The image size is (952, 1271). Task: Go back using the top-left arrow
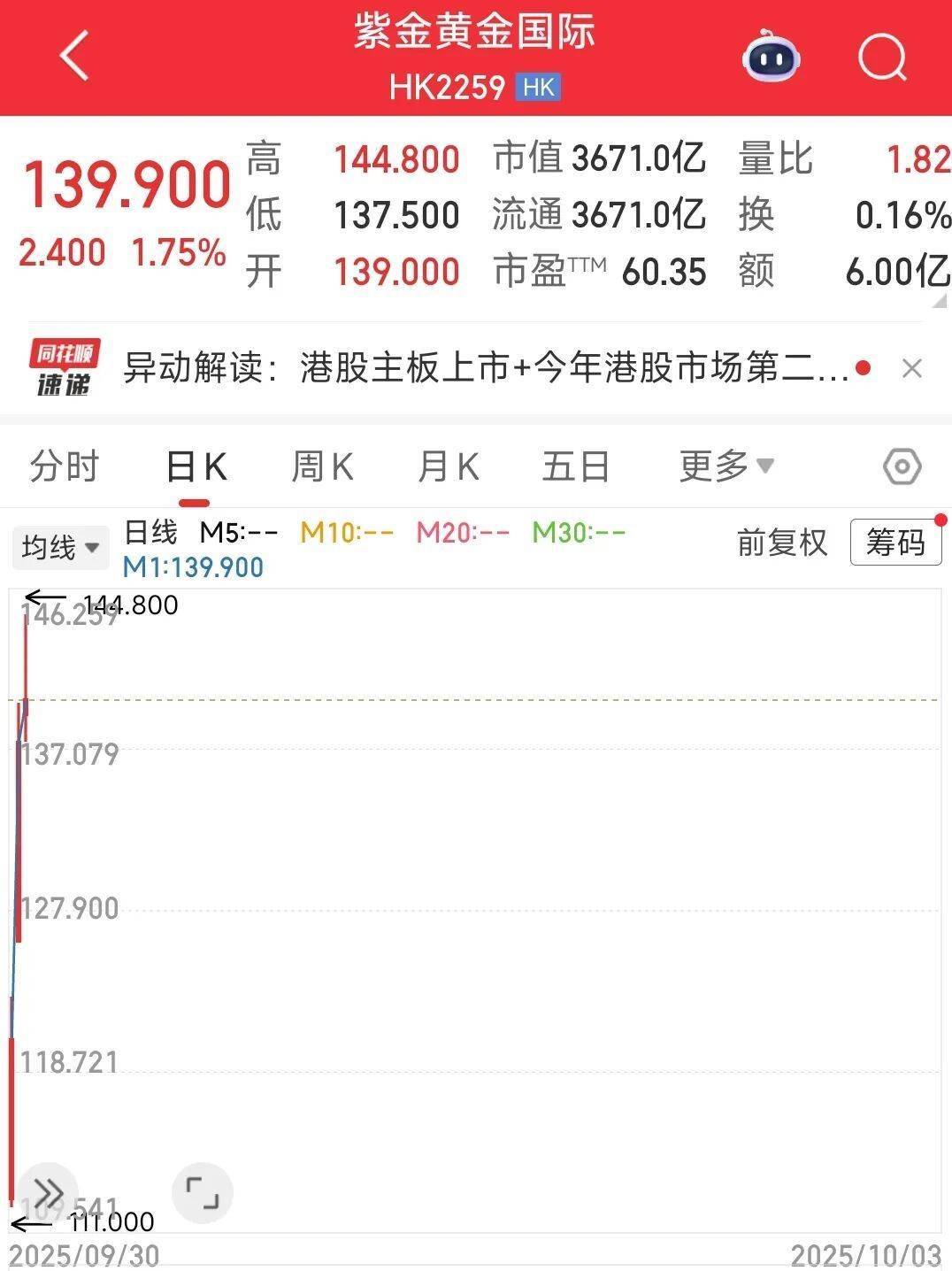(75, 56)
